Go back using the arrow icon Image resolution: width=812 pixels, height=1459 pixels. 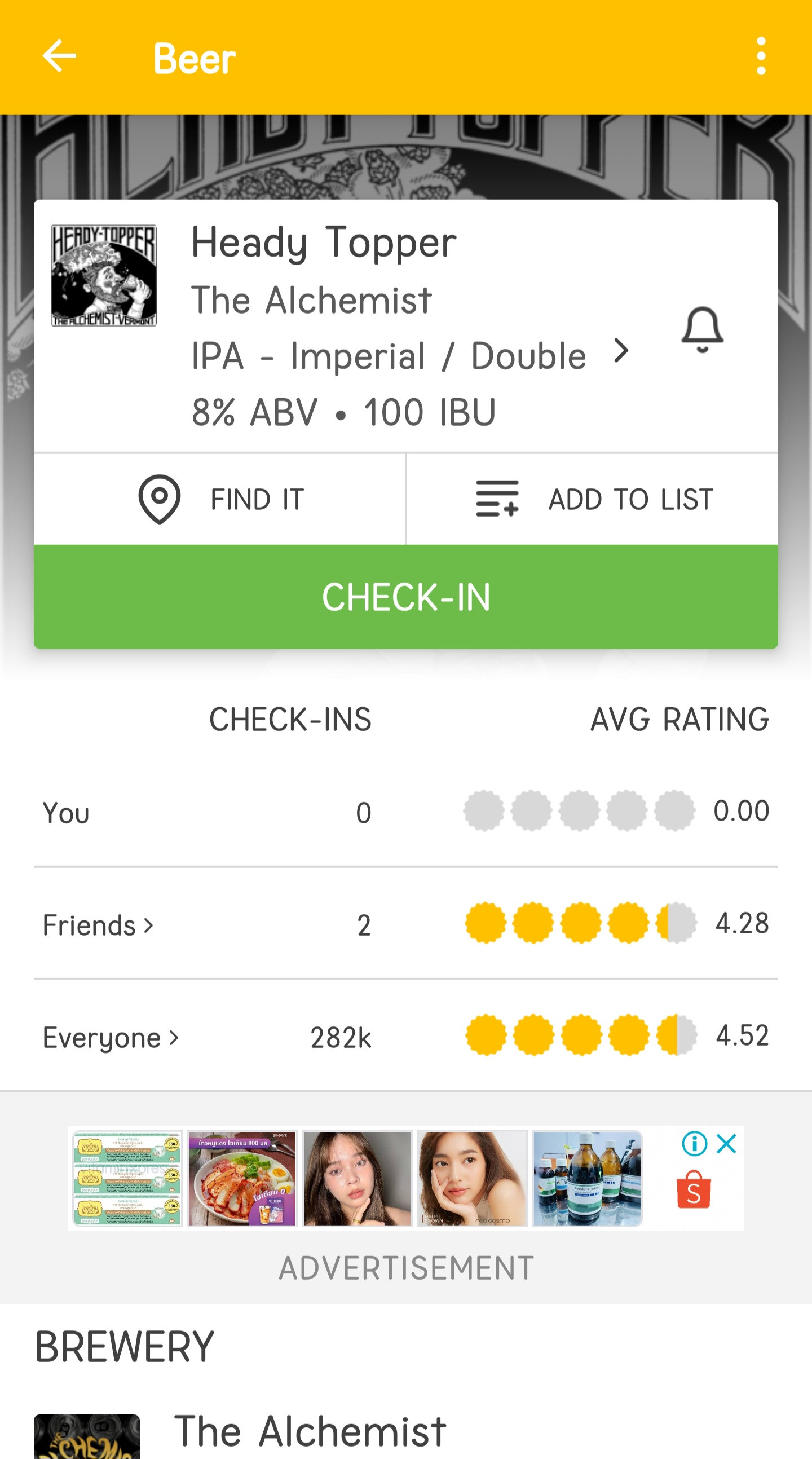point(59,56)
